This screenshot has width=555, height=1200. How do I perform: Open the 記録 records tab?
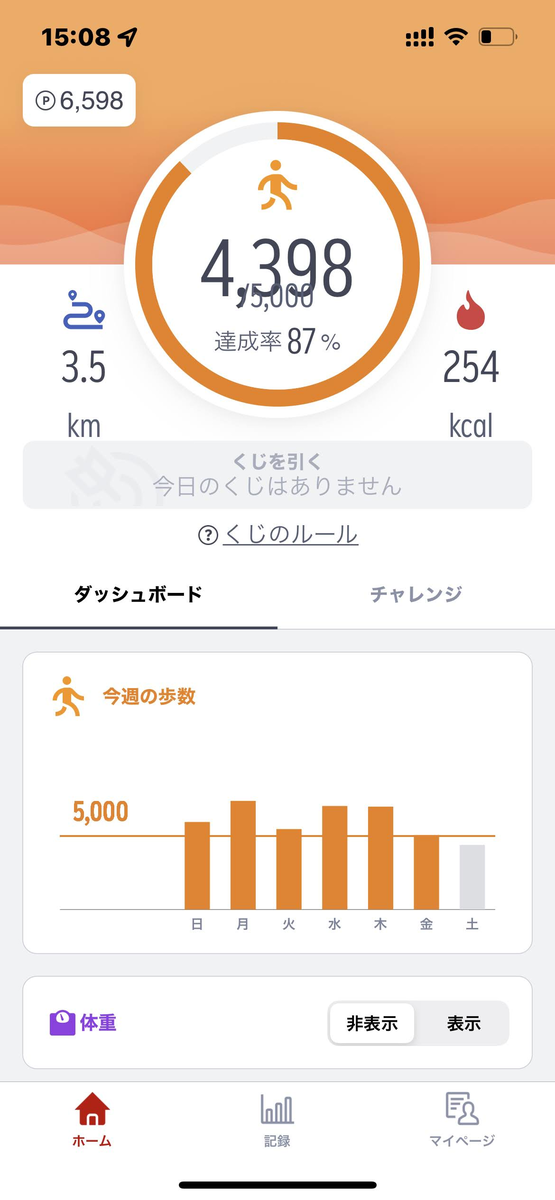click(x=277, y=1118)
